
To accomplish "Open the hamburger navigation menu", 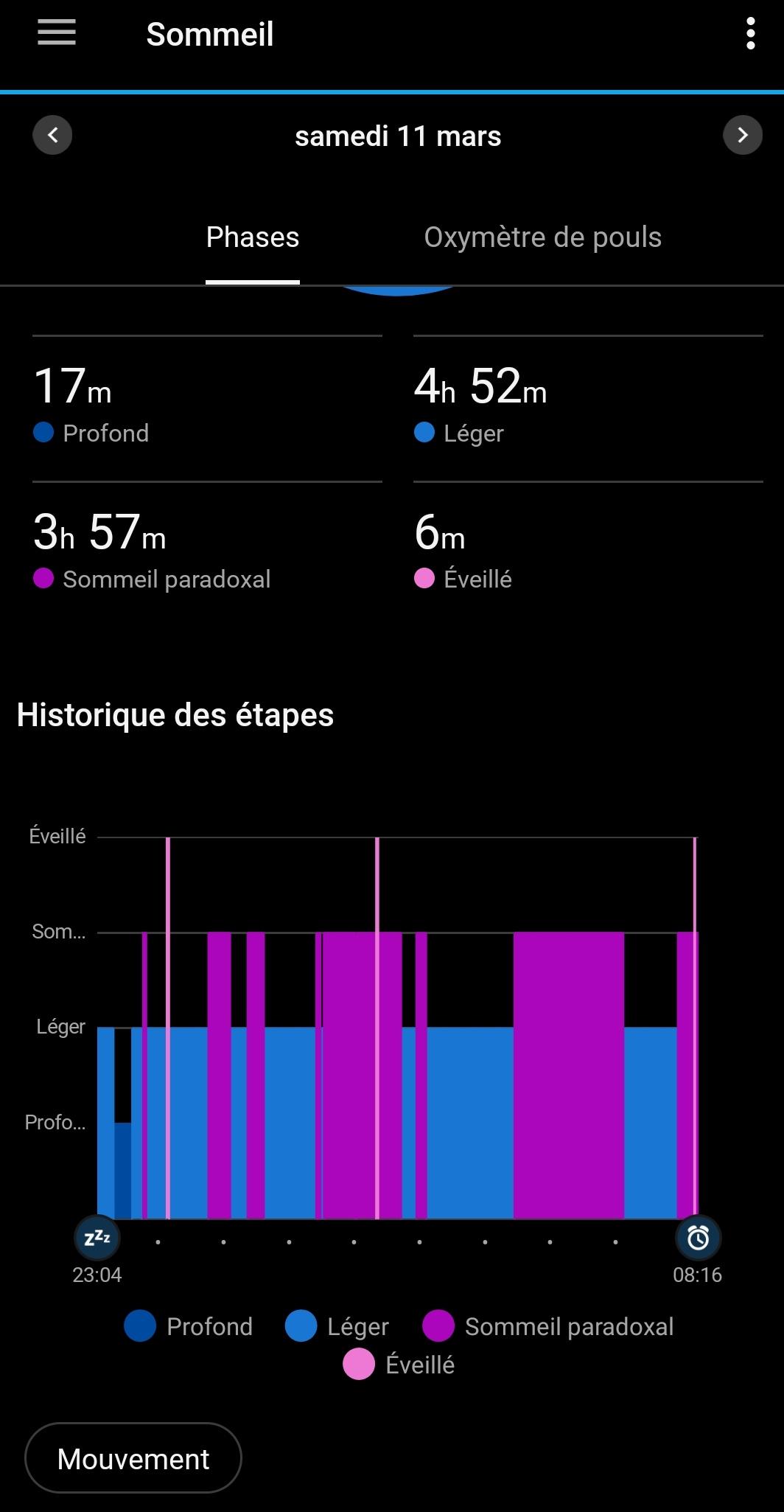I will 57,32.
